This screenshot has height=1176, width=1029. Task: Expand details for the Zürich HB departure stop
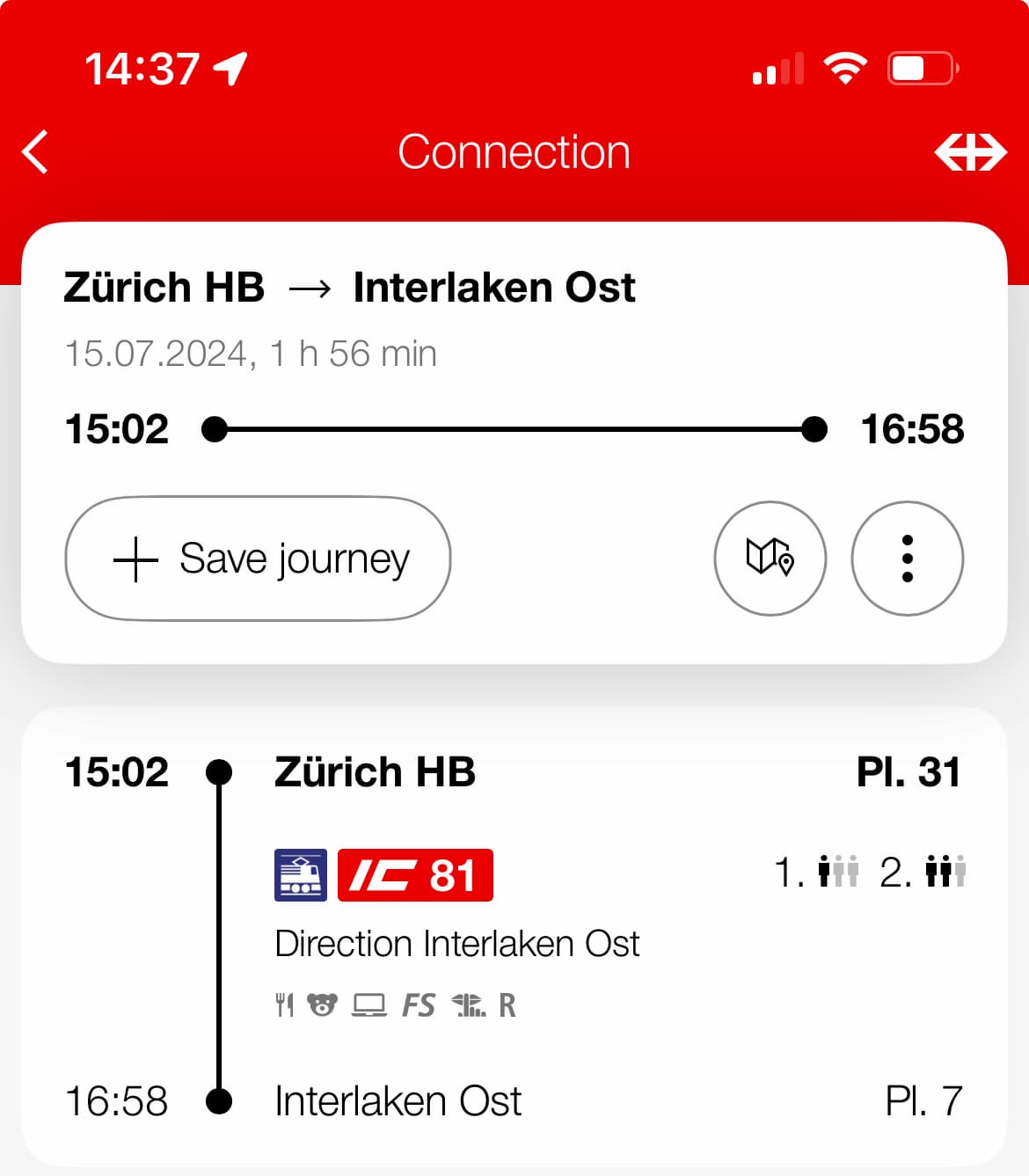click(375, 772)
